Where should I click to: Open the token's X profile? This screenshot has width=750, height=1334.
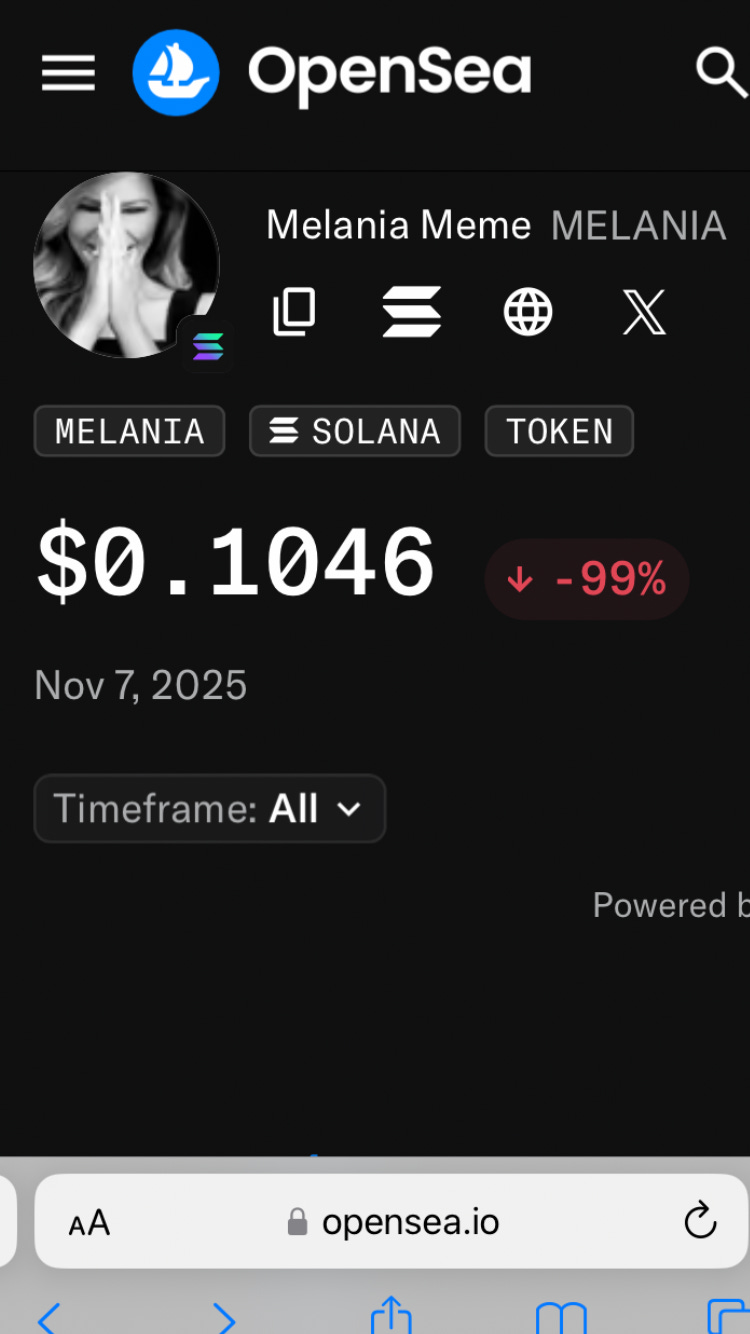[x=644, y=312]
